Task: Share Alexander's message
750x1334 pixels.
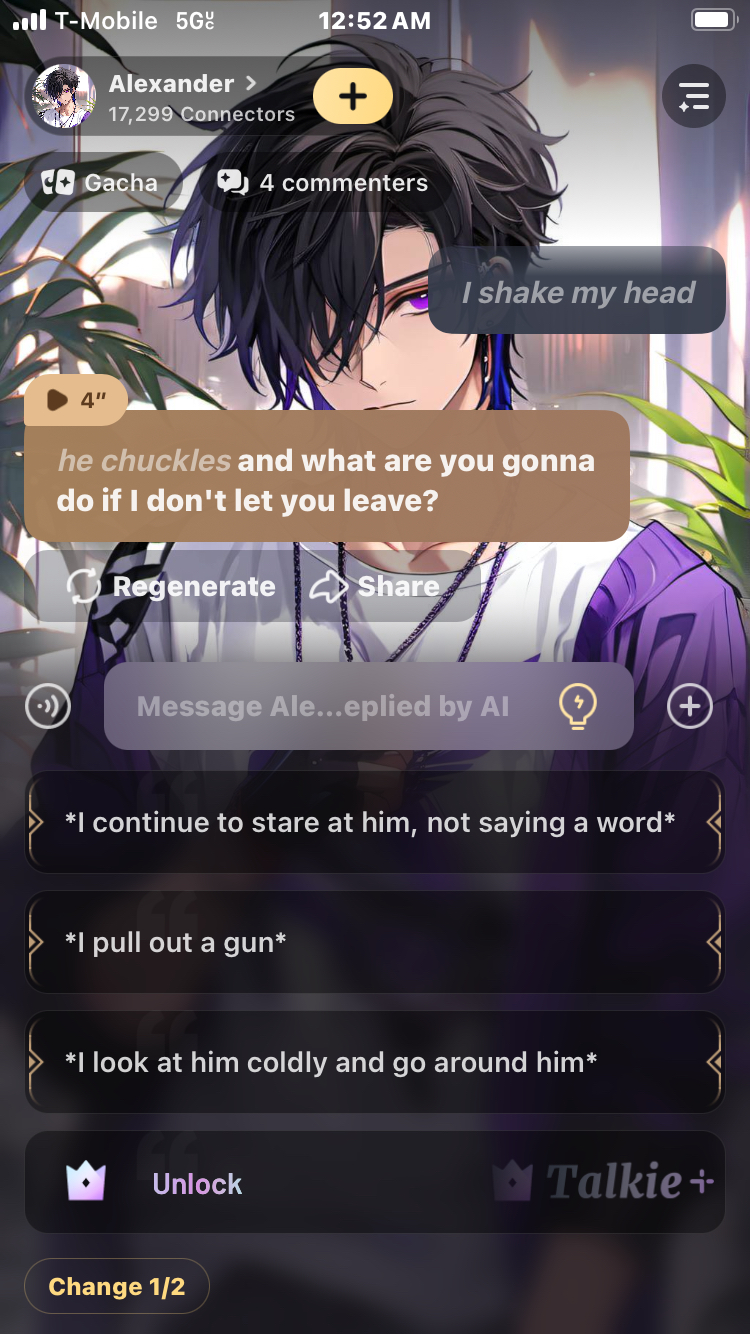Action: pyautogui.click(x=377, y=587)
